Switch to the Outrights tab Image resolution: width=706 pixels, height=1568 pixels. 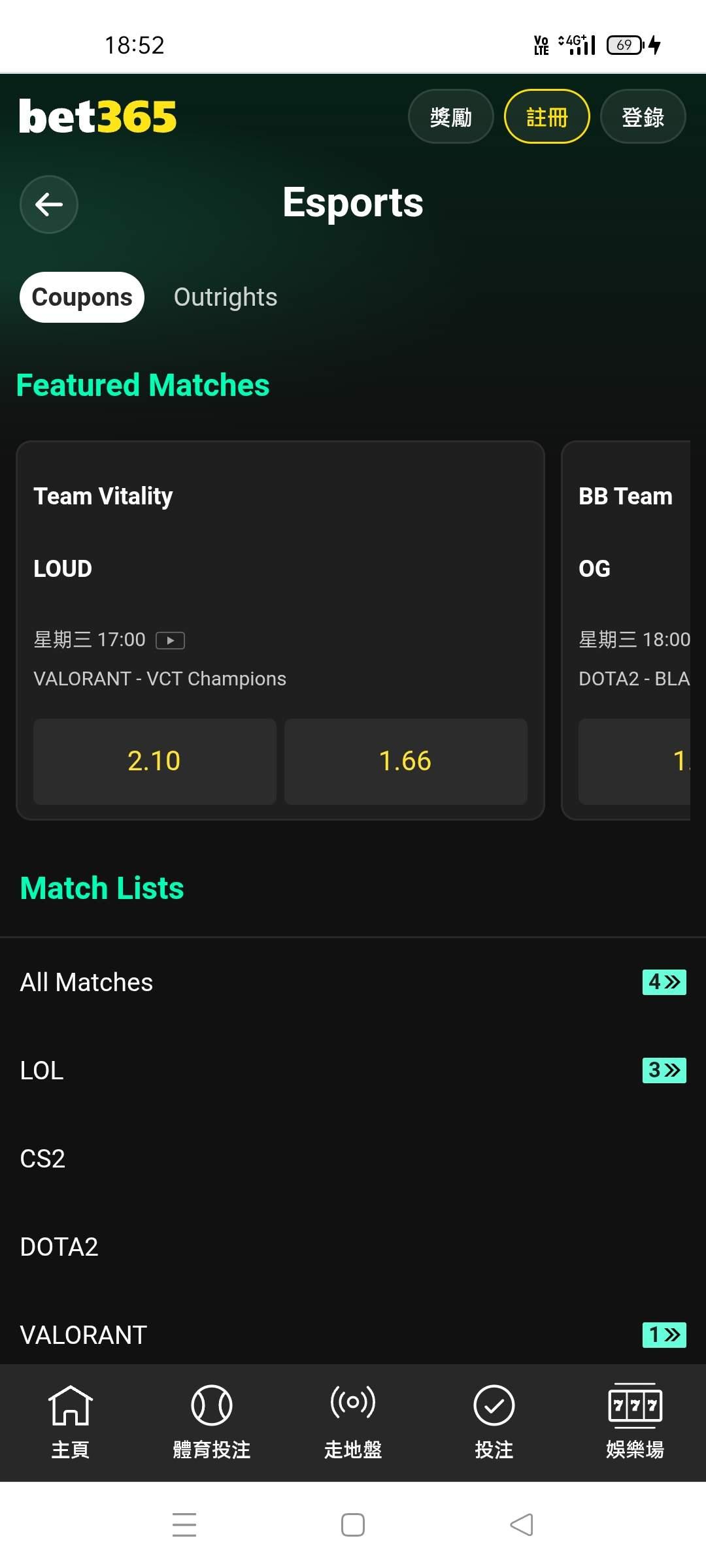point(226,297)
